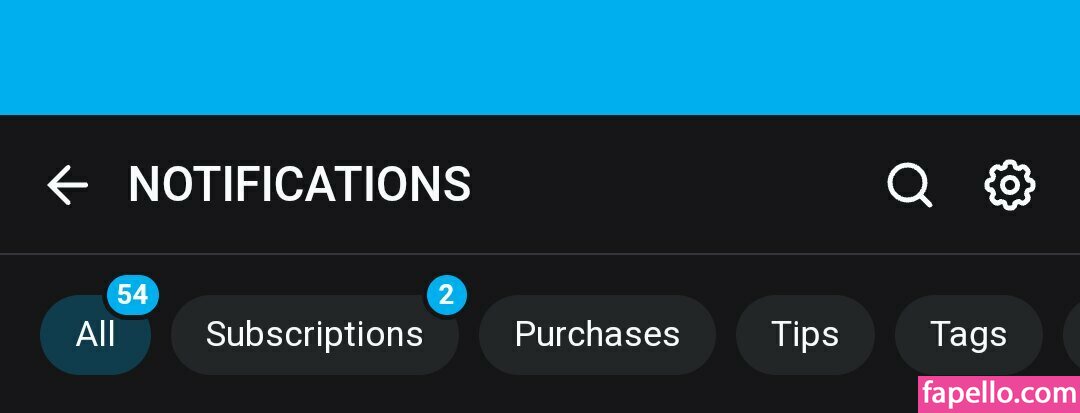Open notification settings gear
This screenshot has height=413, width=1080.
(x=1009, y=185)
